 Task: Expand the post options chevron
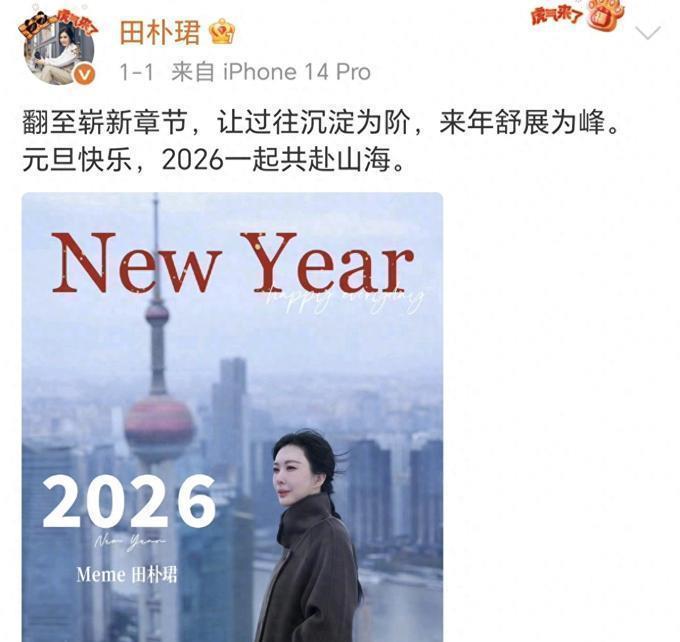coord(648,33)
